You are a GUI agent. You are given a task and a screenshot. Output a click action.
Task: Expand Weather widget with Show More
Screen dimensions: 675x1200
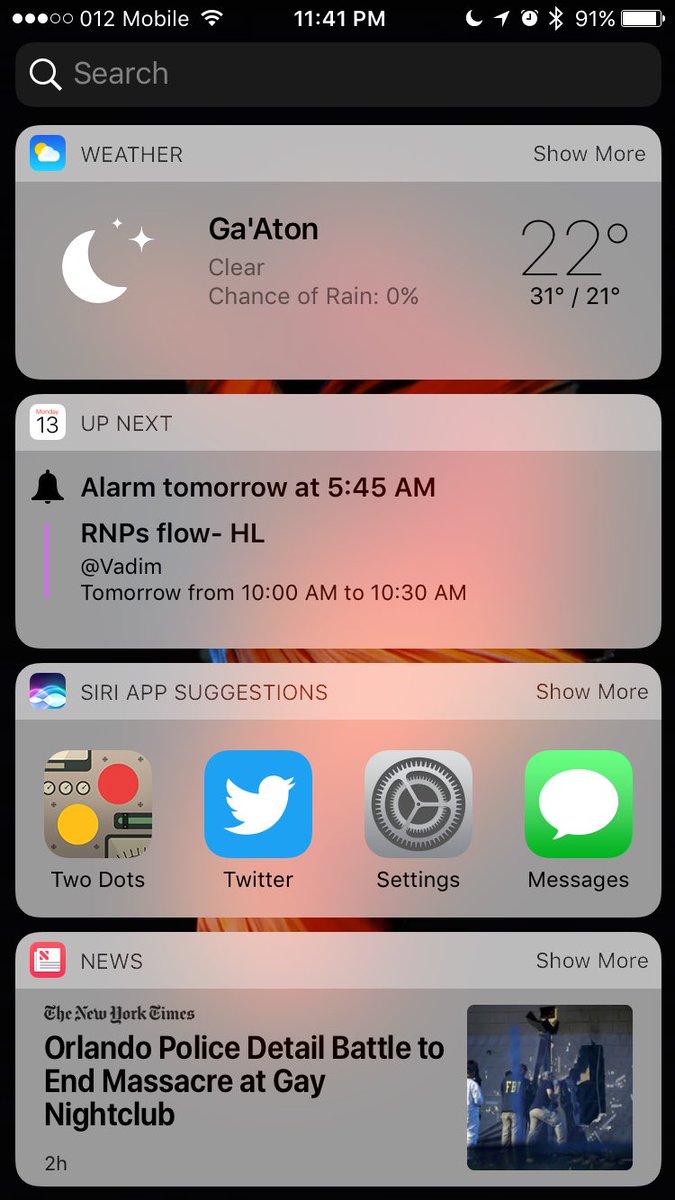click(x=588, y=154)
